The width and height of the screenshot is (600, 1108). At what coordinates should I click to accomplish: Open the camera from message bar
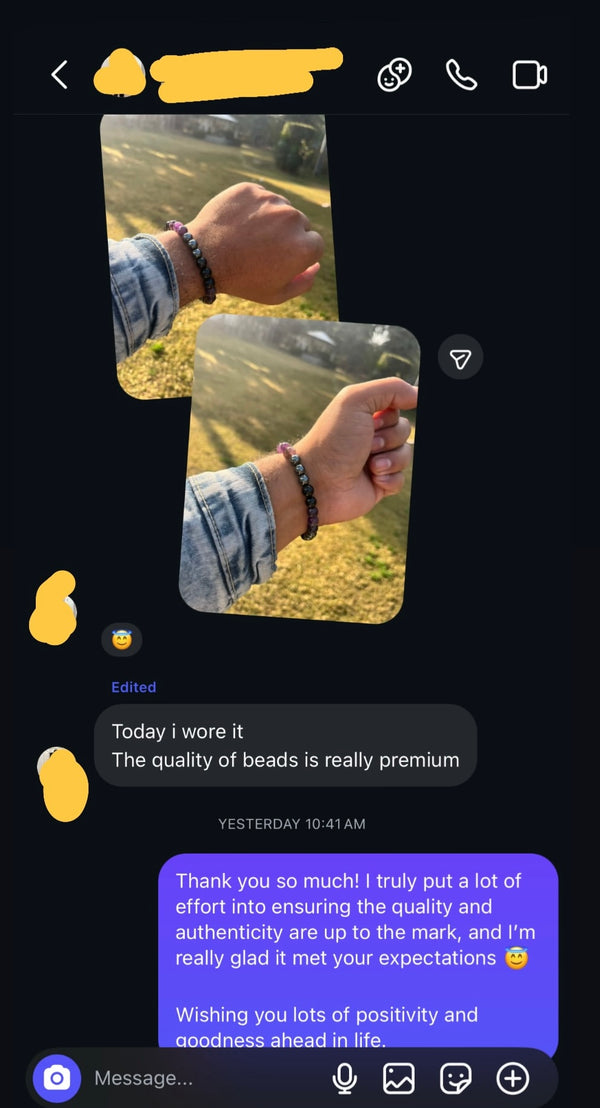[x=57, y=1078]
